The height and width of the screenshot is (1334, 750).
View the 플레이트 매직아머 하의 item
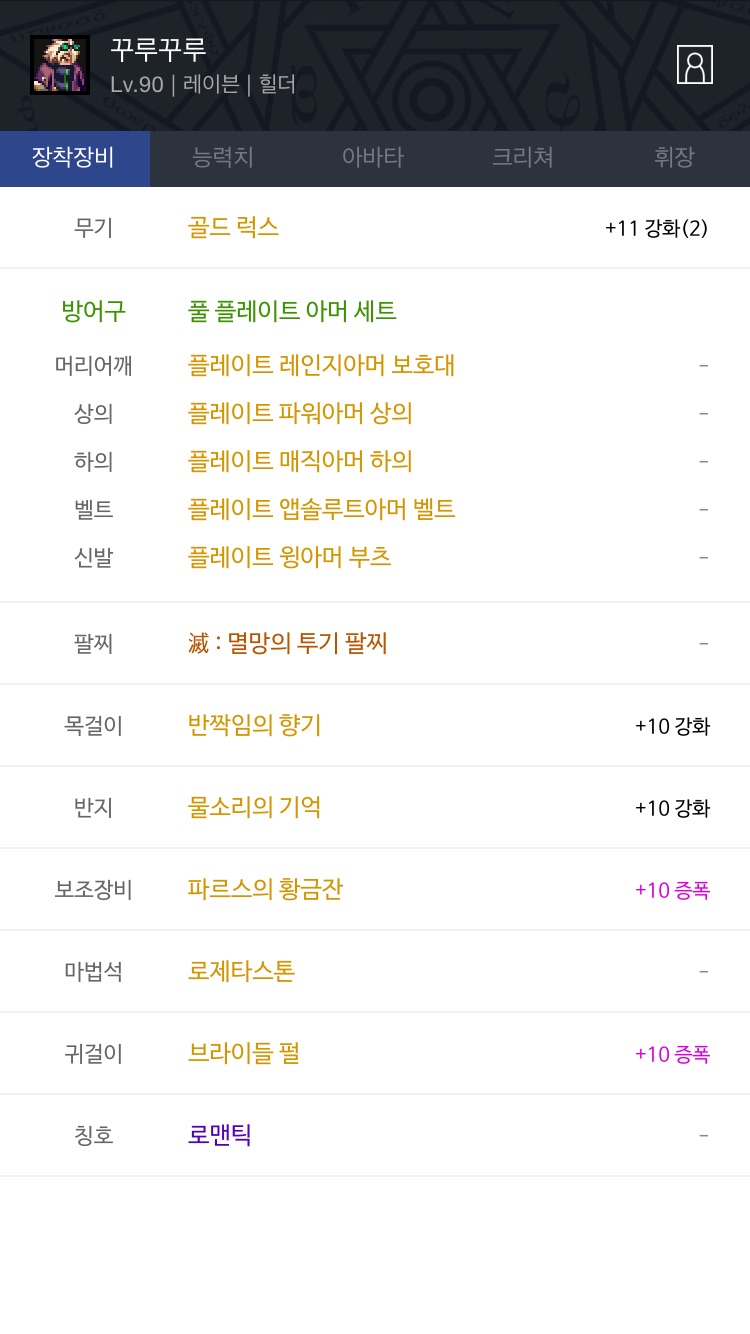[x=300, y=461]
